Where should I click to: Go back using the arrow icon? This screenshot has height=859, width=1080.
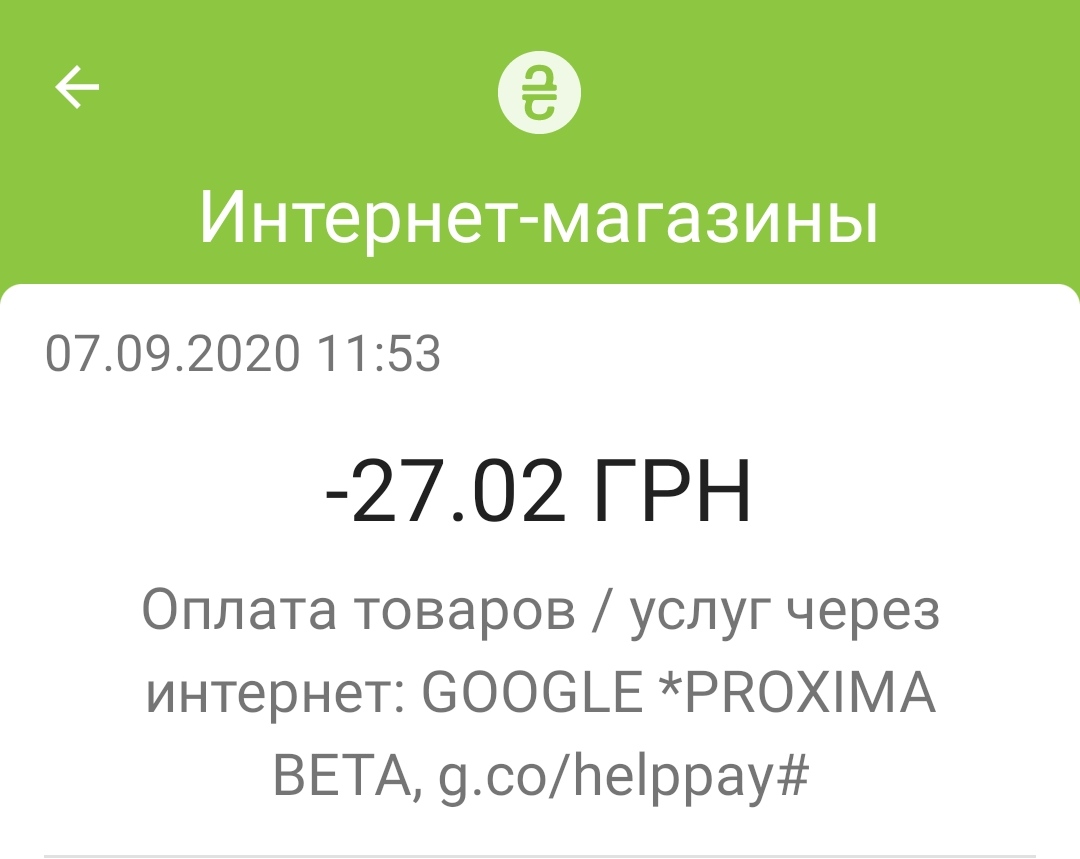point(77,87)
